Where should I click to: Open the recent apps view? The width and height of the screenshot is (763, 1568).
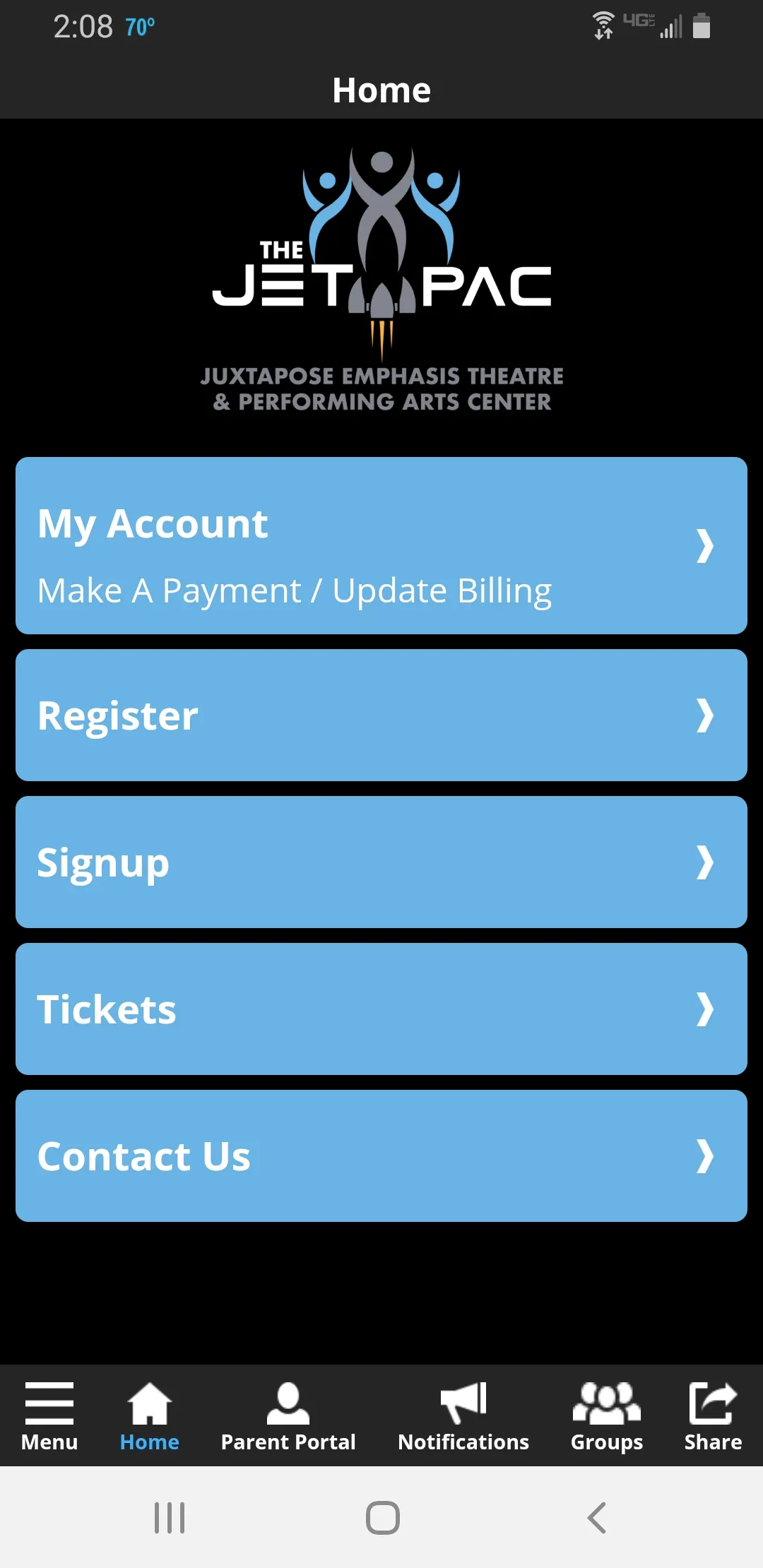(x=170, y=1517)
